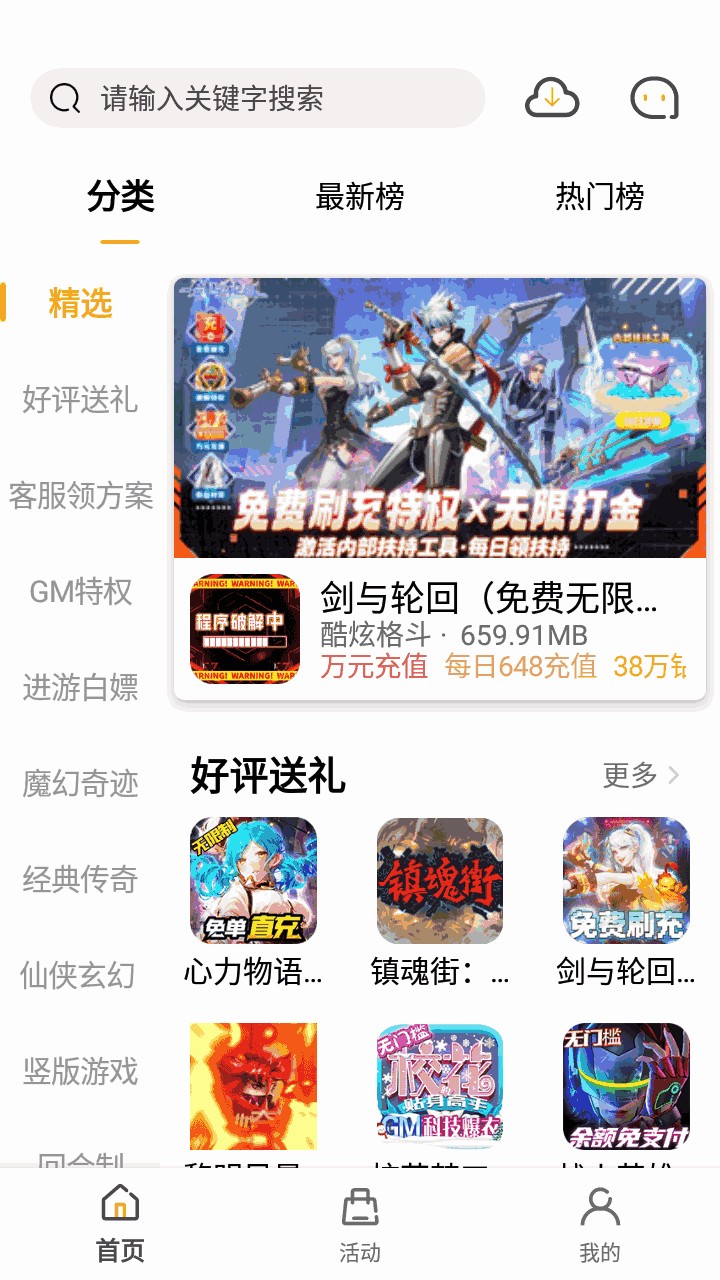Switch to the 热门榜 tab
The width and height of the screenshot is (720, 1280).
click(x=600, y=198)
